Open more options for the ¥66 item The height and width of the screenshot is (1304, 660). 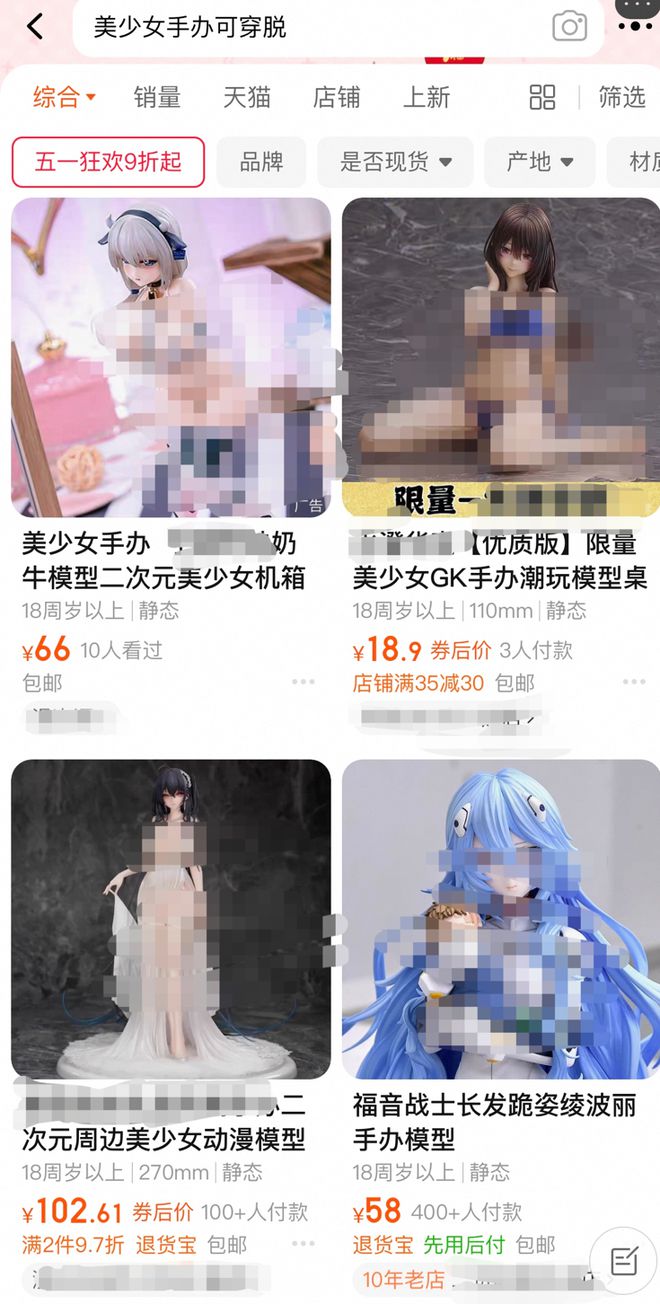coord(304,682)
